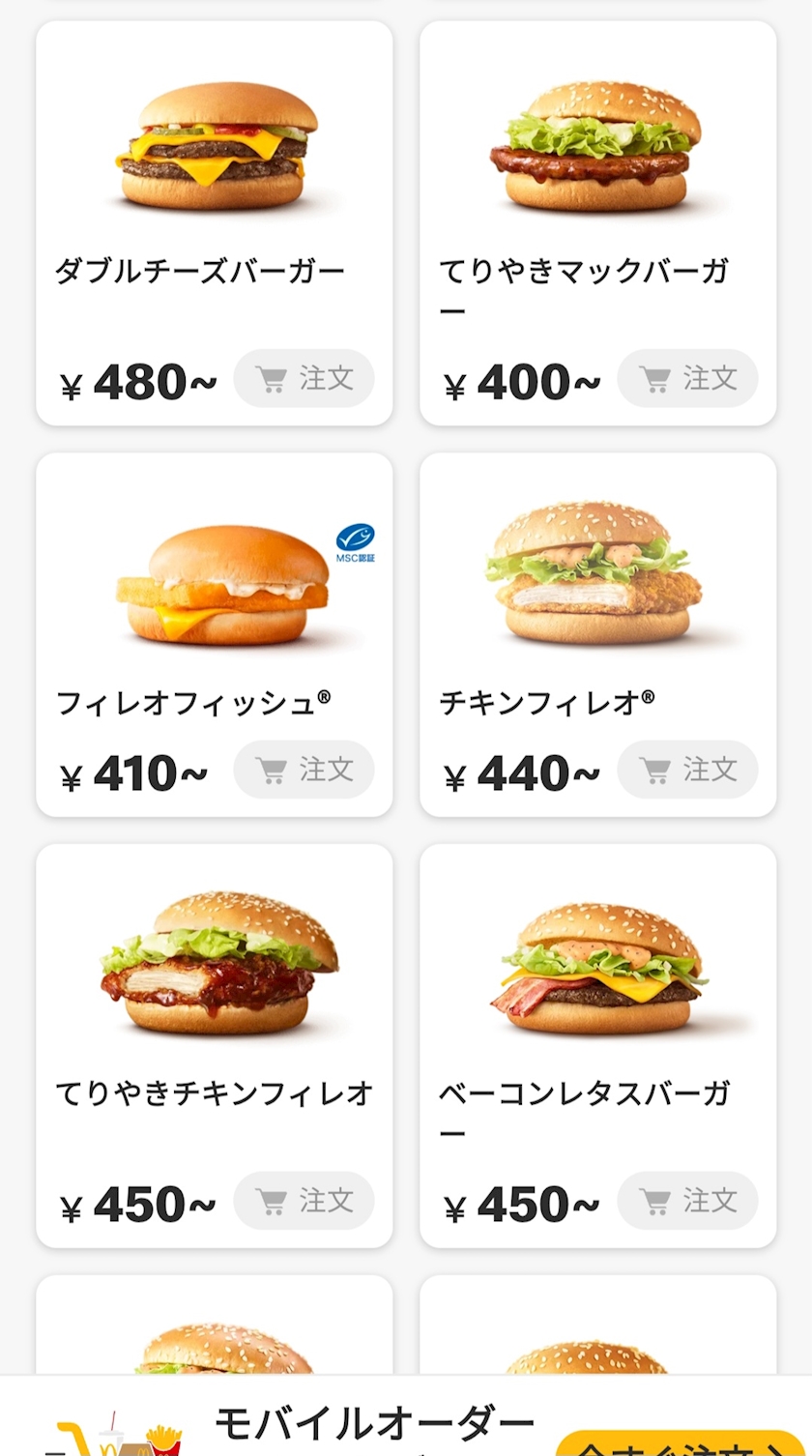Open the チキンフィレオ product card
This screenshot has width=812, height=1456.
point(597,599)
